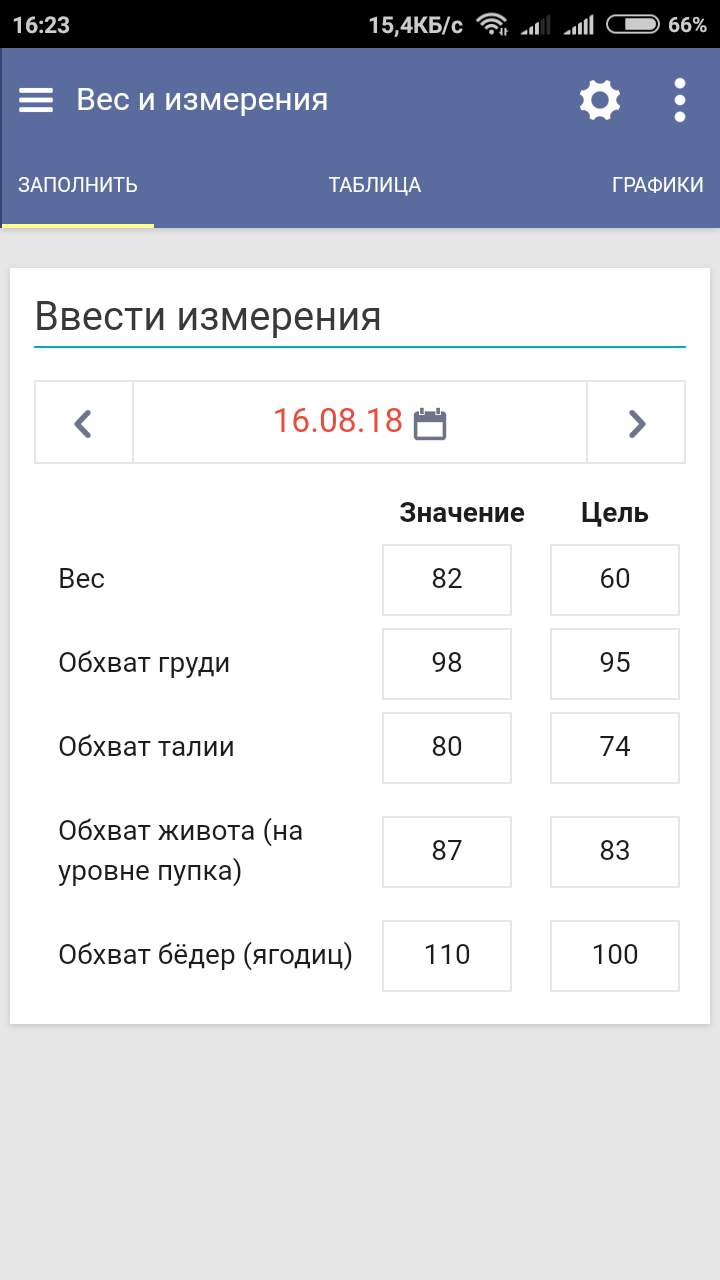The height and width of the screenshot is (1280, 720).
Task: Edit the Обхват живота value field
Action: (447, 852)
